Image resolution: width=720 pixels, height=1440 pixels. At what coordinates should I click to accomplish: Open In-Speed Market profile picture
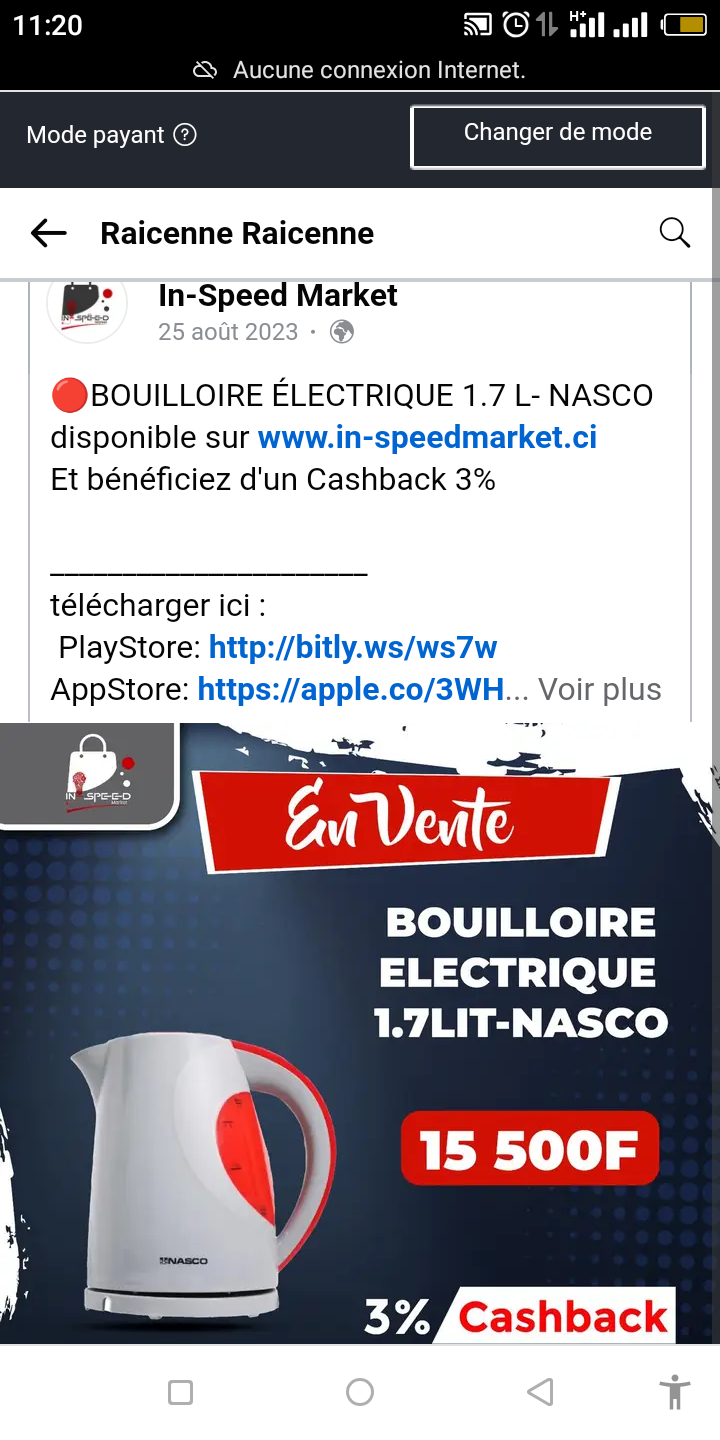click(x=87, y=303)
